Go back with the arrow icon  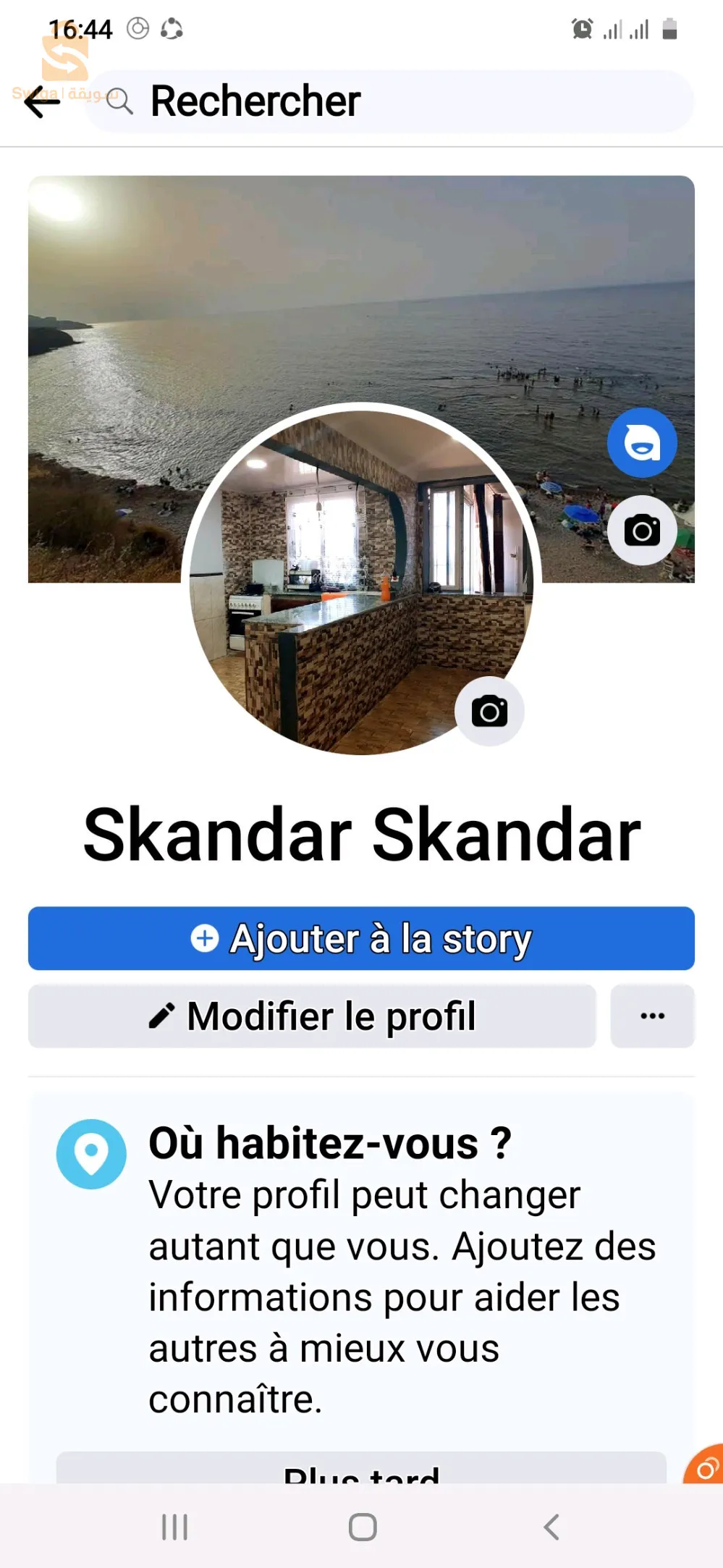pos(42,102)
